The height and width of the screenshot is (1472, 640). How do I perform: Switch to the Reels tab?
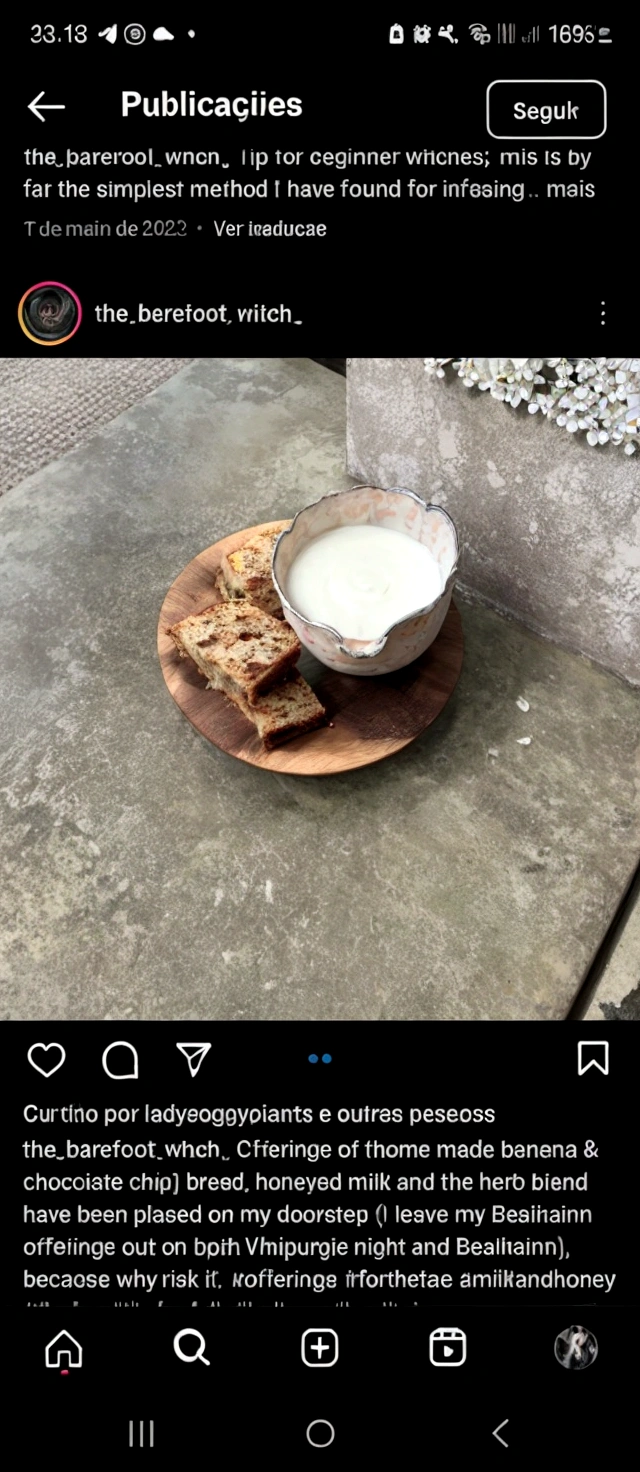coord(447,1348)
